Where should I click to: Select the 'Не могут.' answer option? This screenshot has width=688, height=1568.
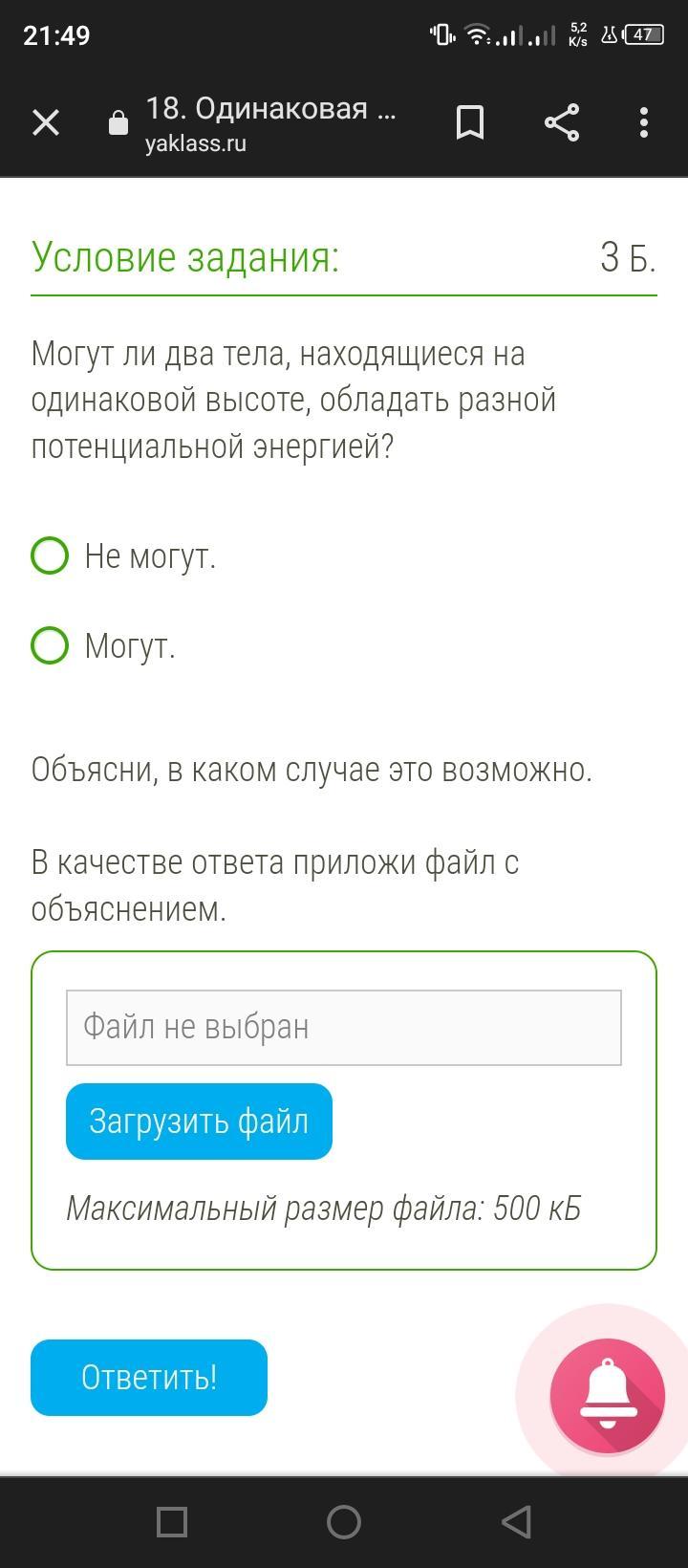[50, 555]
